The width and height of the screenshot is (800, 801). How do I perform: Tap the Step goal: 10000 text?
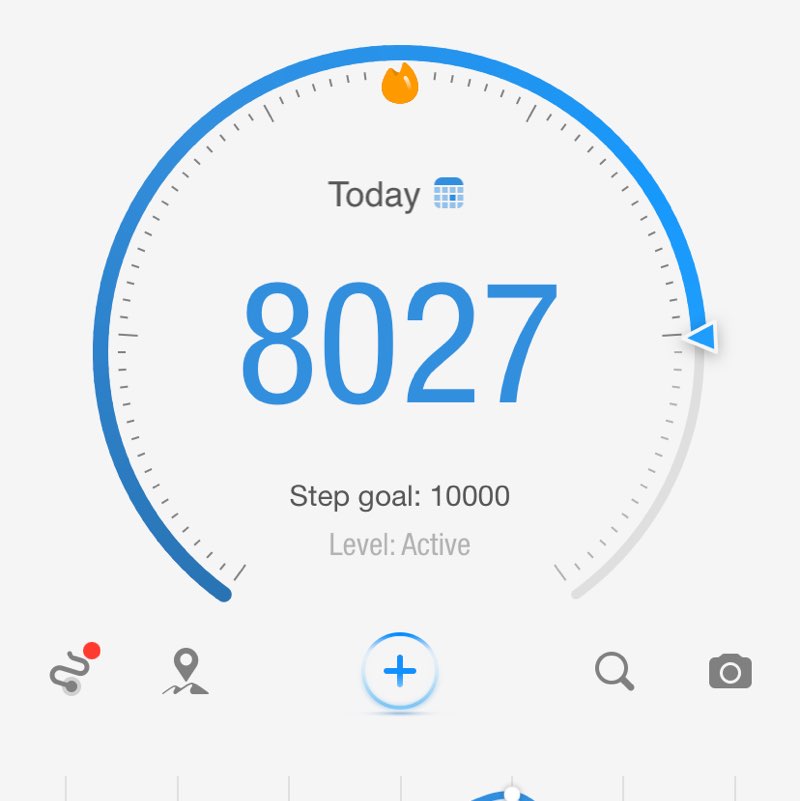399,495
